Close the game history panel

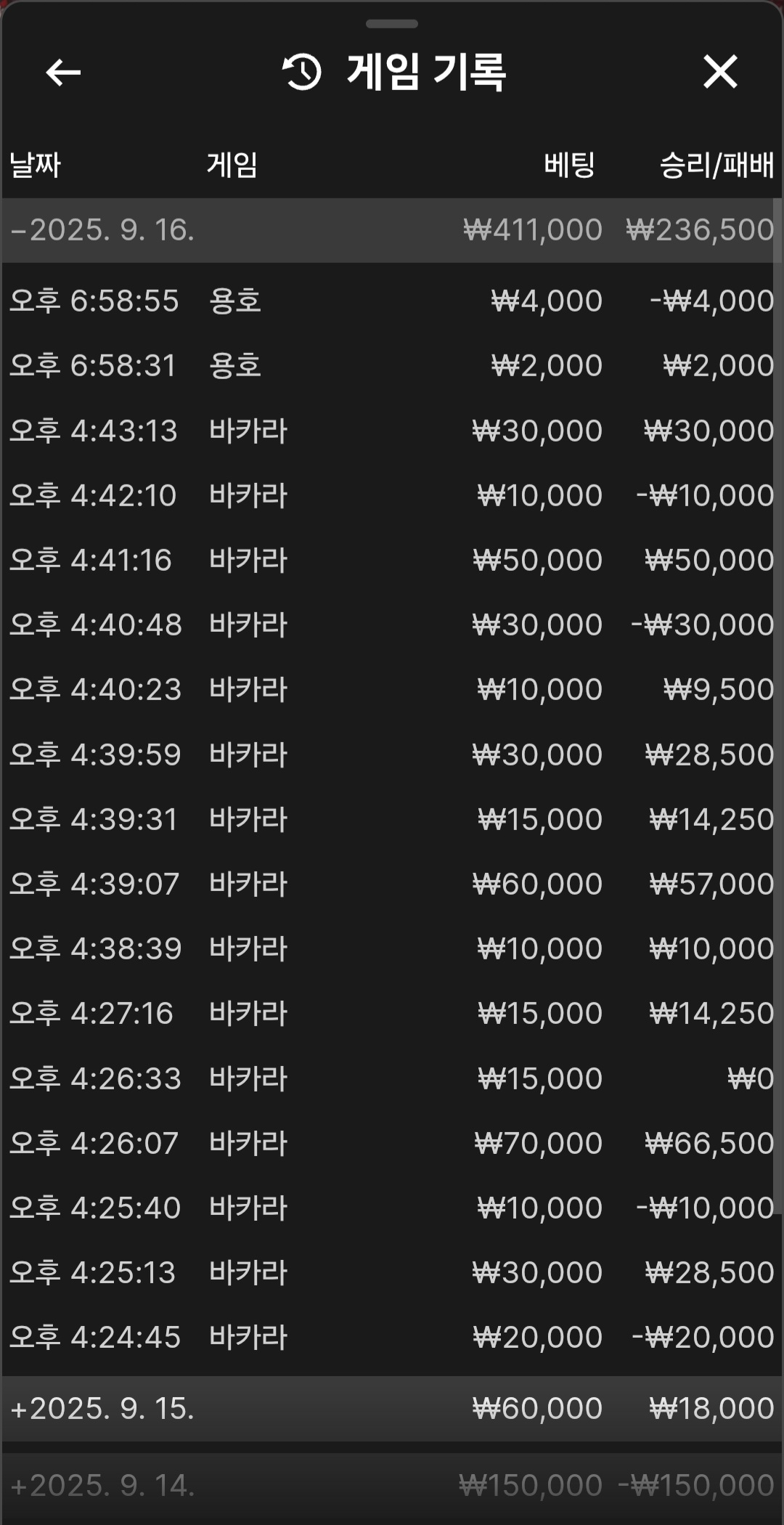coord(719,72)
